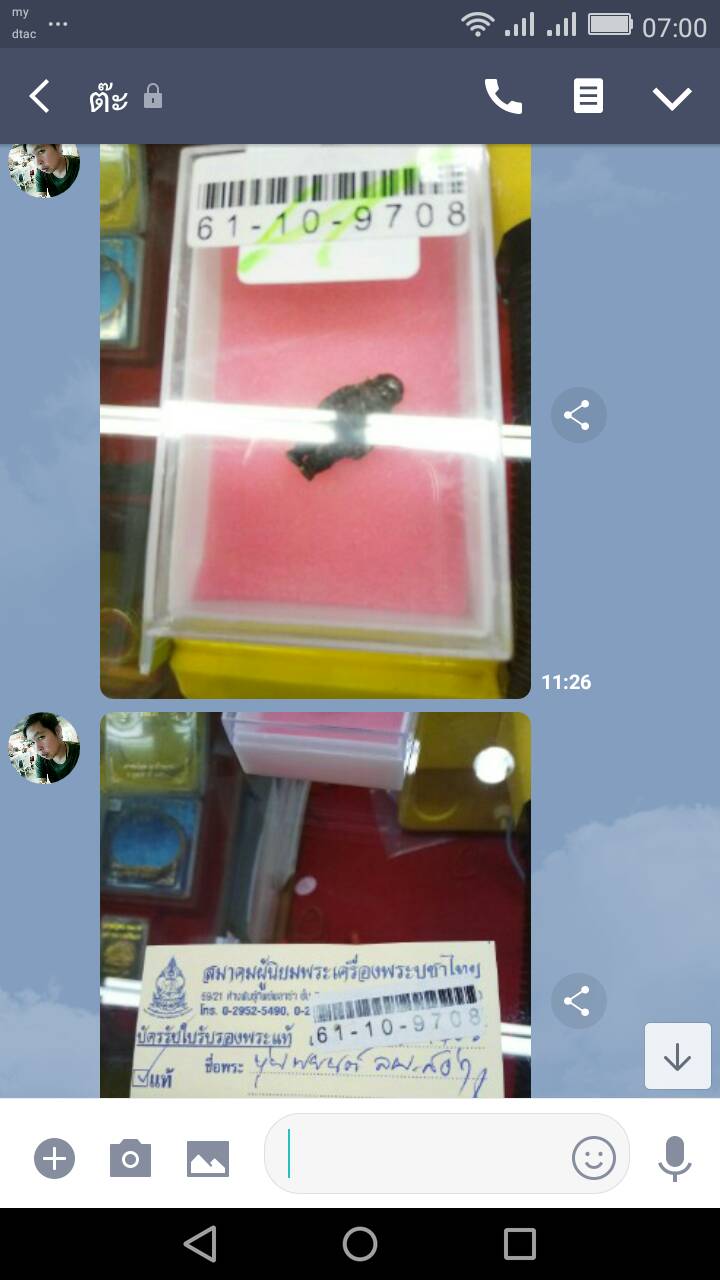The width and height of the screenshot is (720, 1280).
Task: Expand the chat options dropdown arrow
Action: (x=672, y=98)
